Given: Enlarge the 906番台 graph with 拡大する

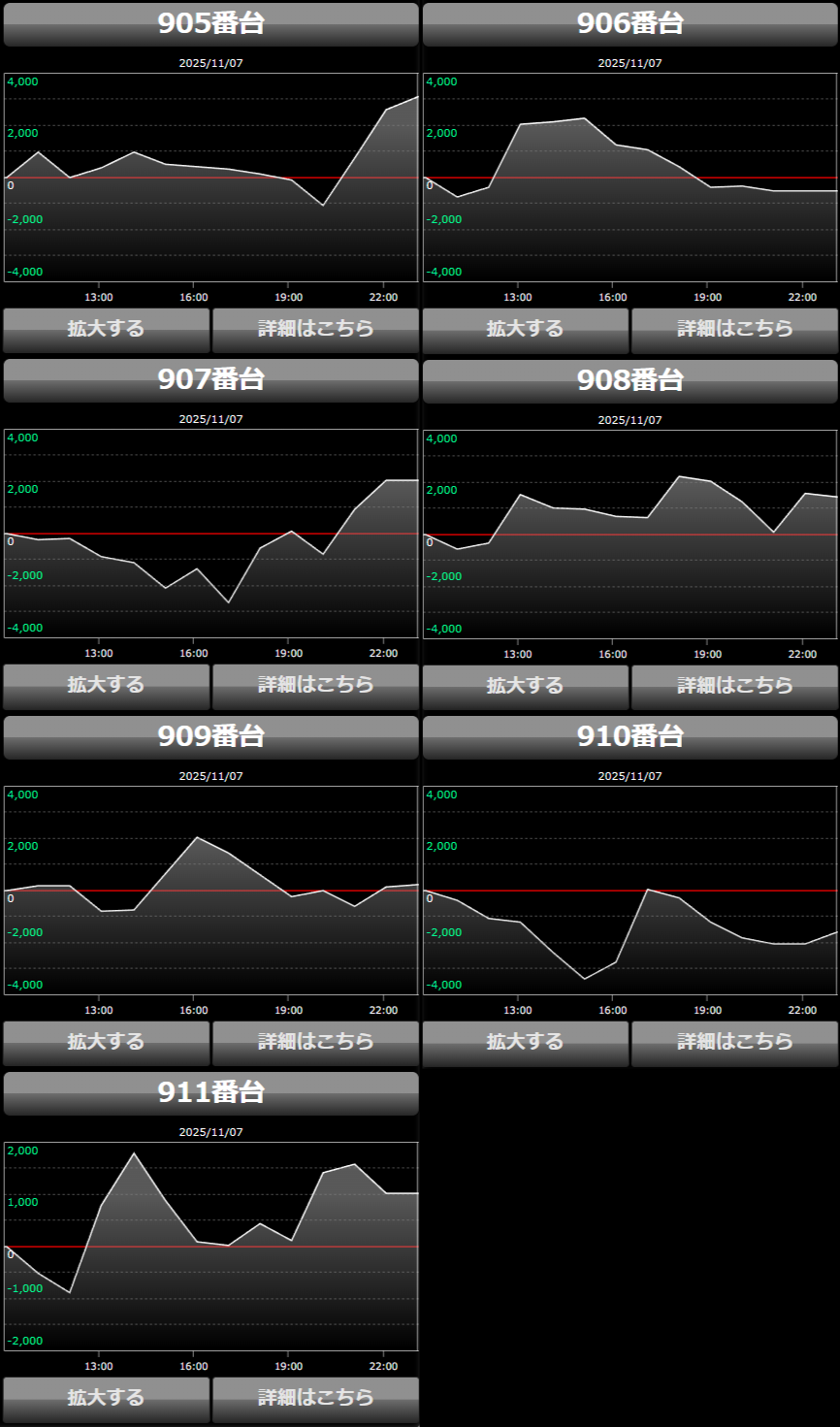Looking at the screenshot, I should point(525,329).
